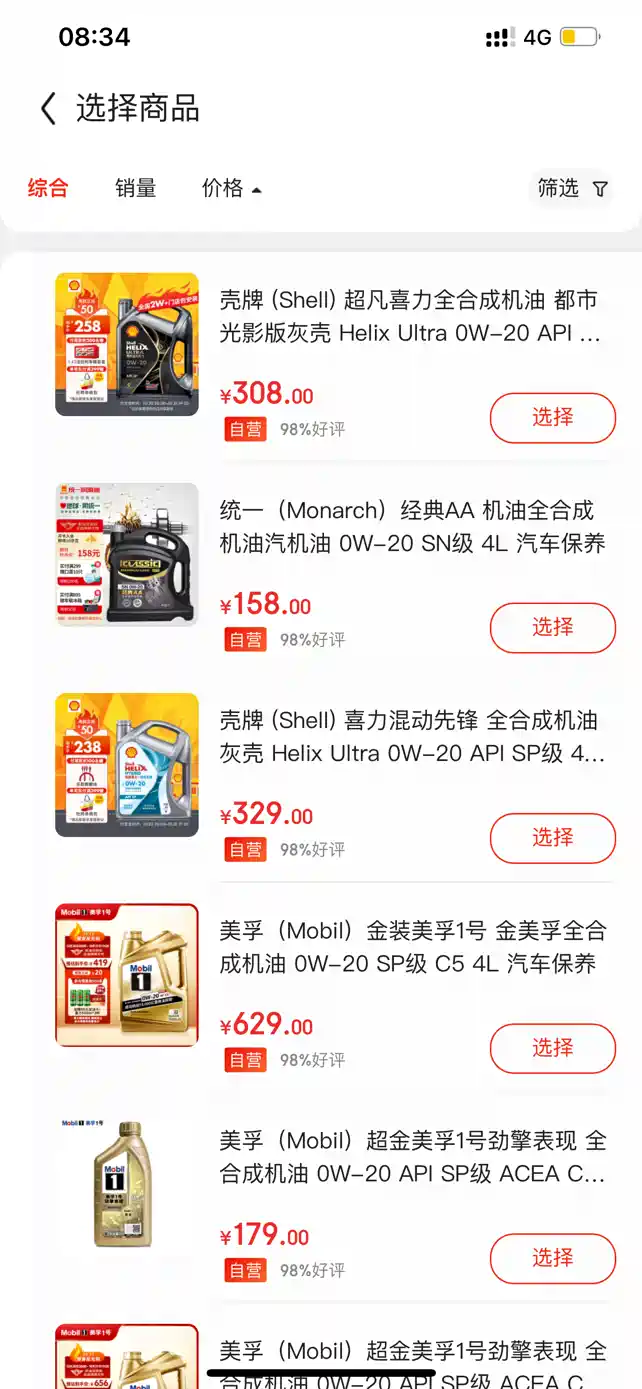Select the ¥329 Shell 喜力混动先锋 oil

coord(552,838)
